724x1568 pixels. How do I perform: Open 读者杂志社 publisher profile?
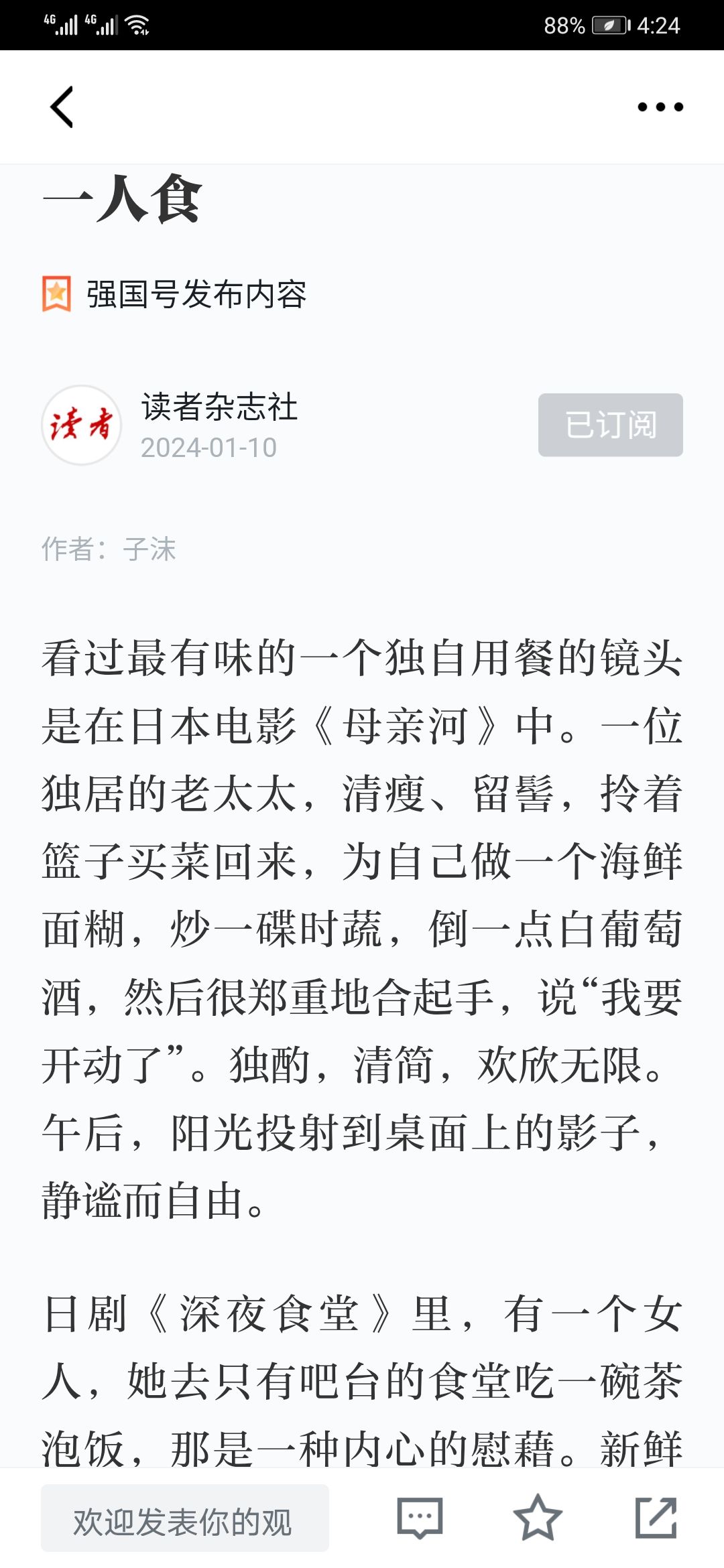coord(219,407)
